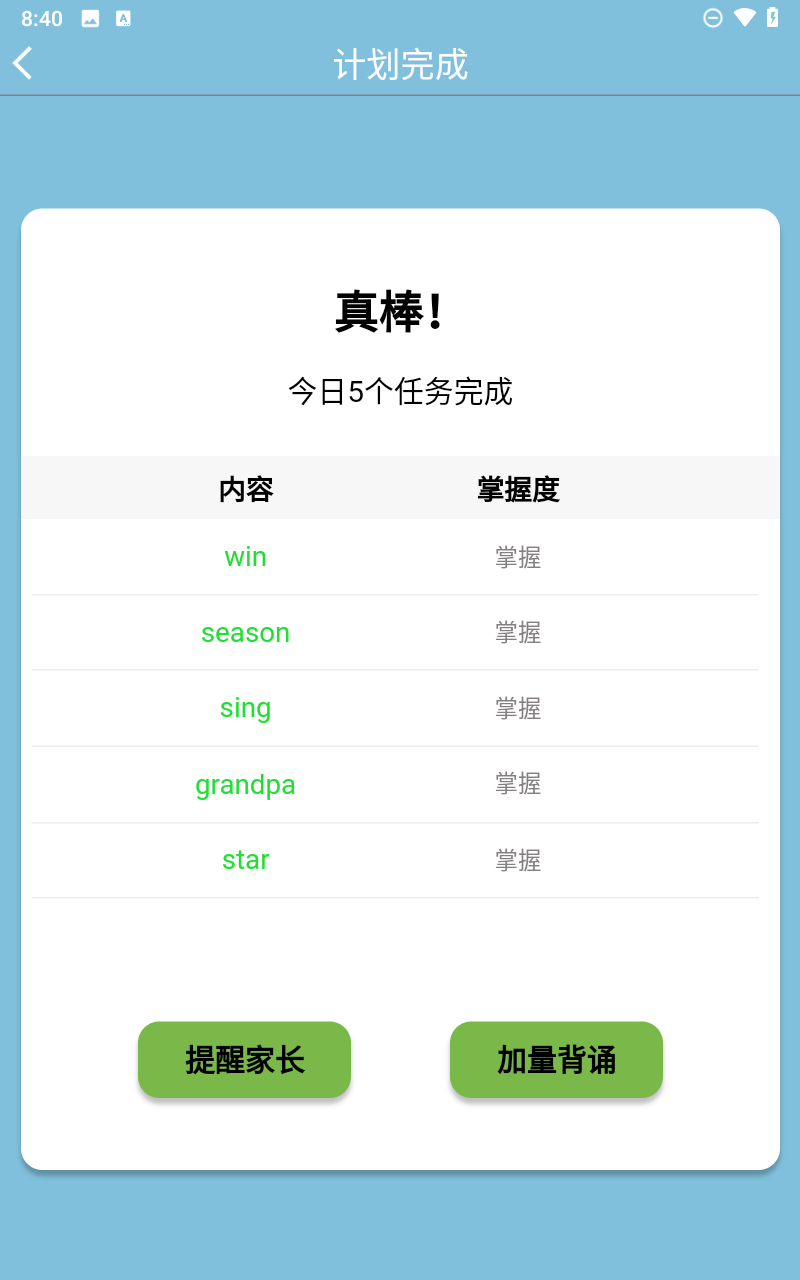The width and height of the screenshot is (800, 1280).
Task: Click the 掌握 label next to "star"
Action: (x=517, y=860)
